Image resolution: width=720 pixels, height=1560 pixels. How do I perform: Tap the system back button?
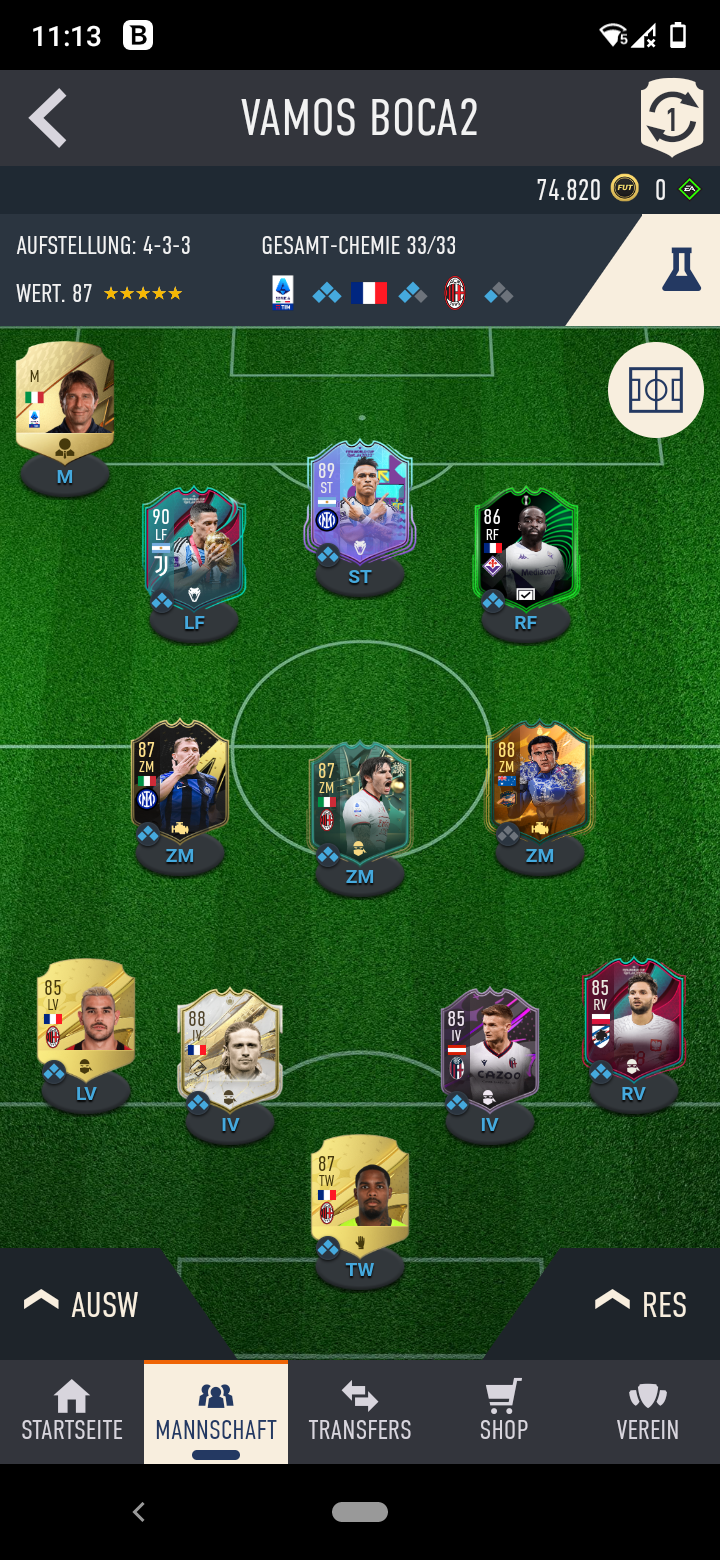coord(139,1512)
